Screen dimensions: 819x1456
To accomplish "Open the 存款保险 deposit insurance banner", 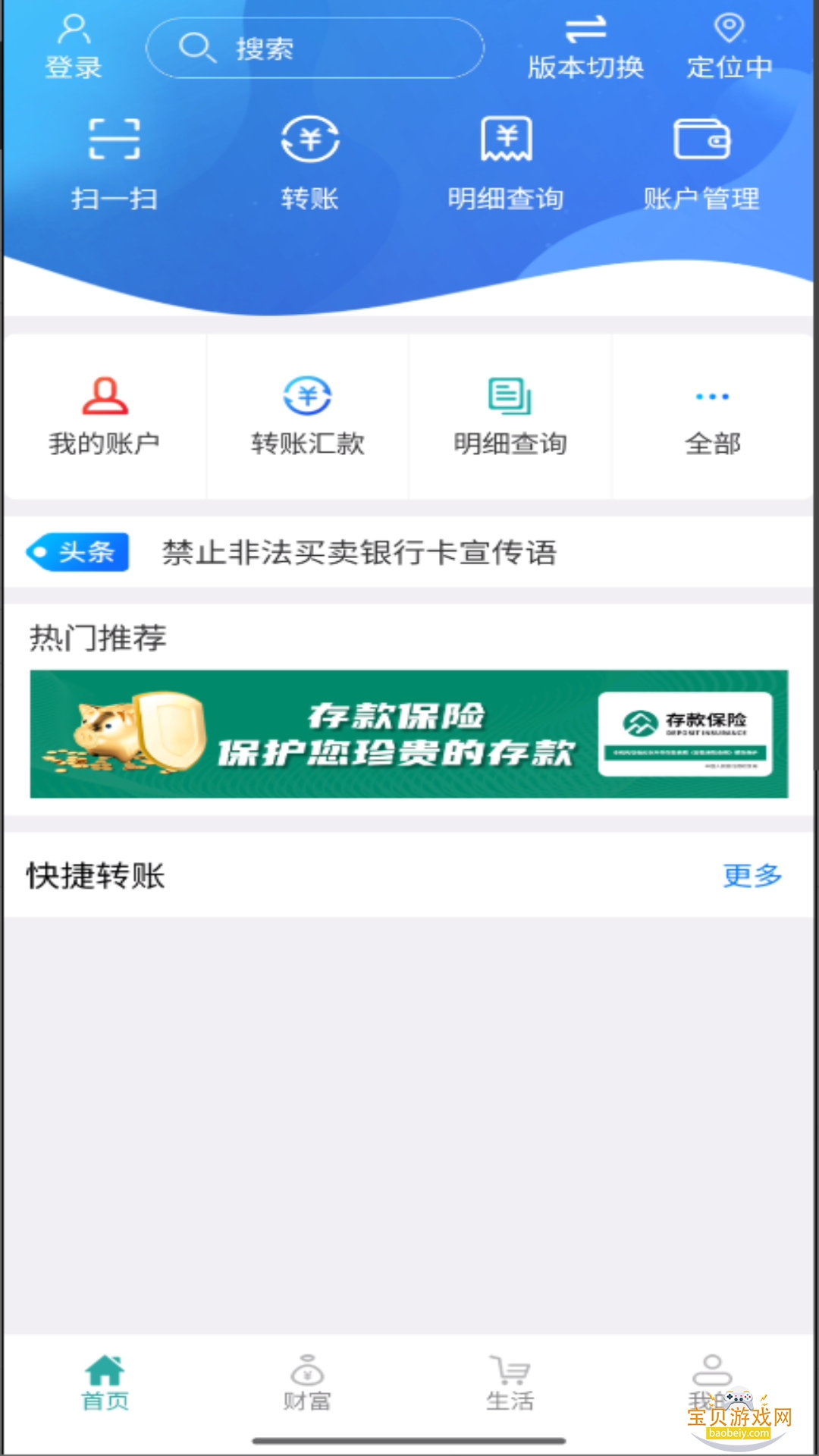I will (x=409, y=732).
